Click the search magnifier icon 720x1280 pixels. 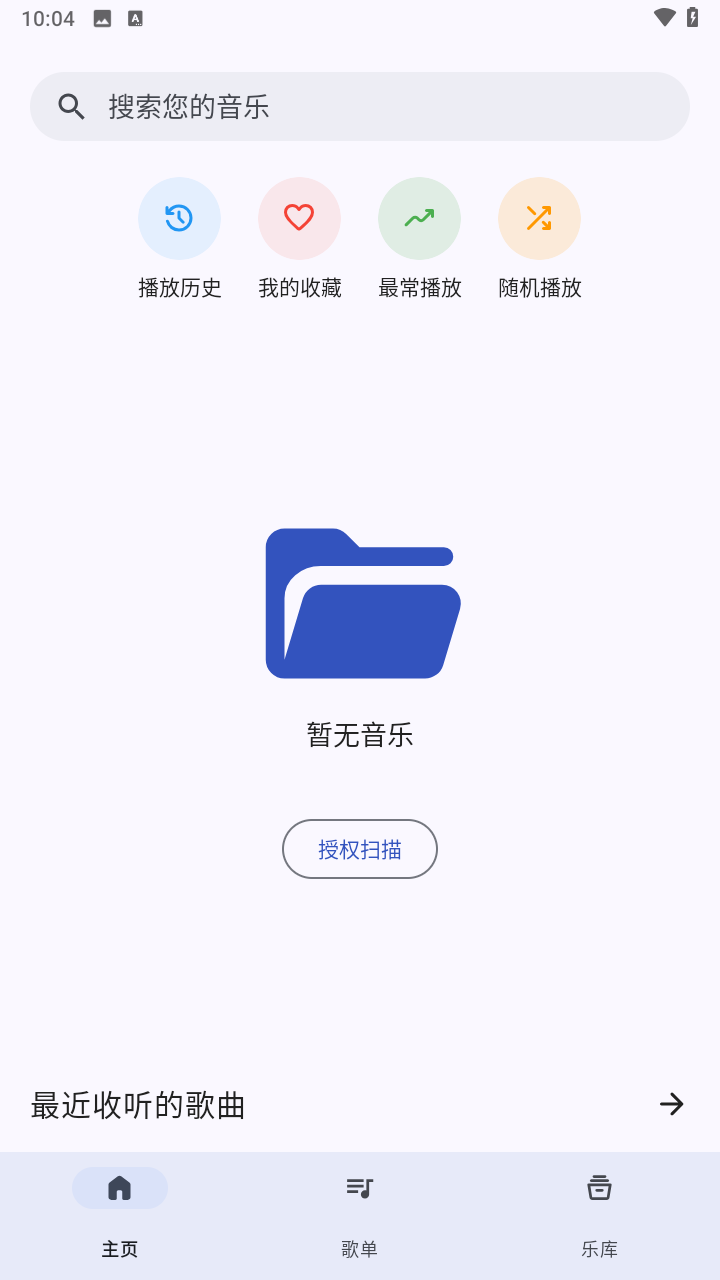70,105
